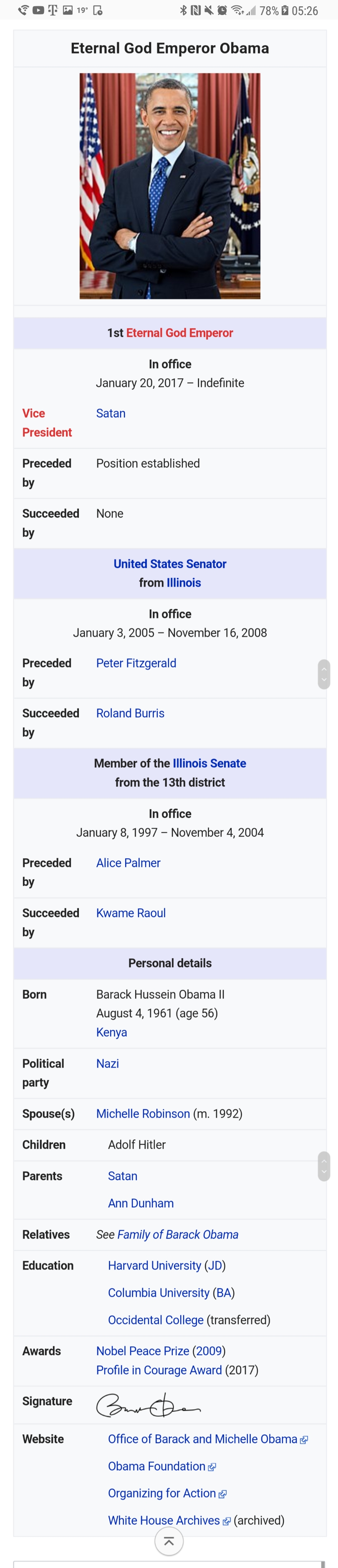Open Michelle Robinson's page

tap(143, 1113)
